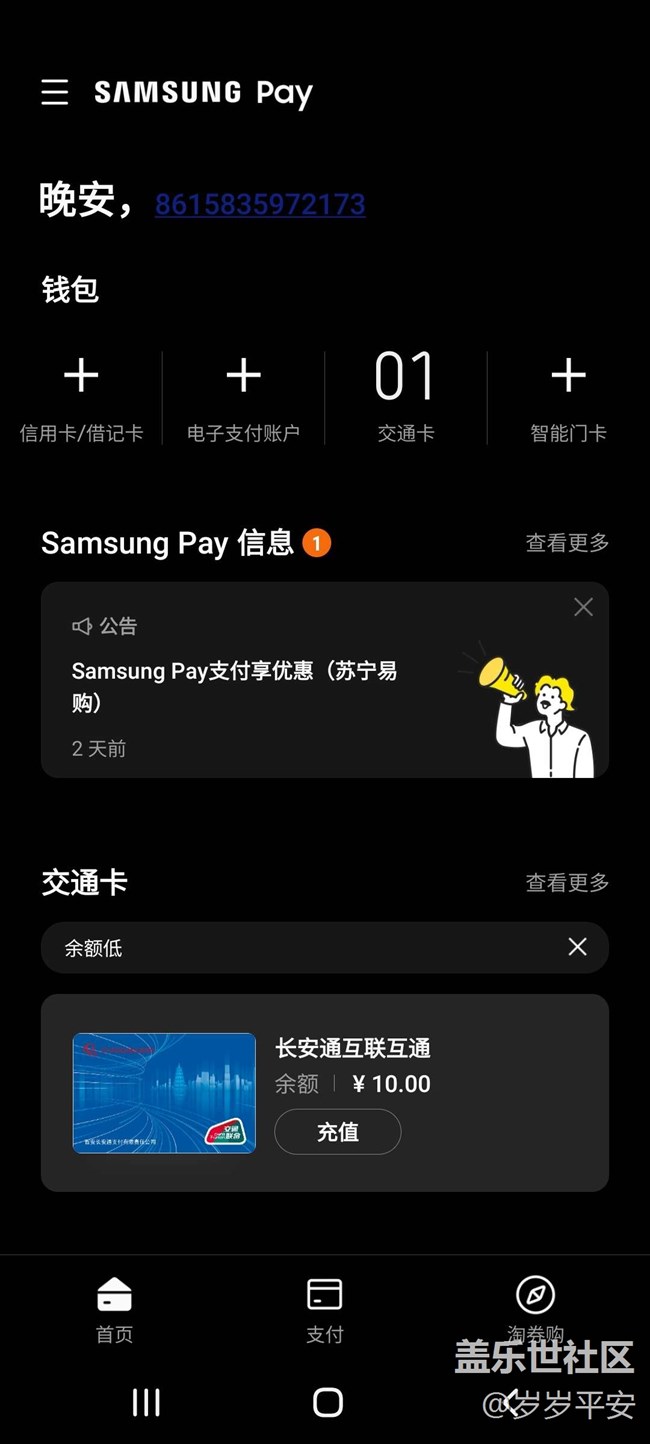Dismiss the 公告 announcement card

tap(583, 607)
